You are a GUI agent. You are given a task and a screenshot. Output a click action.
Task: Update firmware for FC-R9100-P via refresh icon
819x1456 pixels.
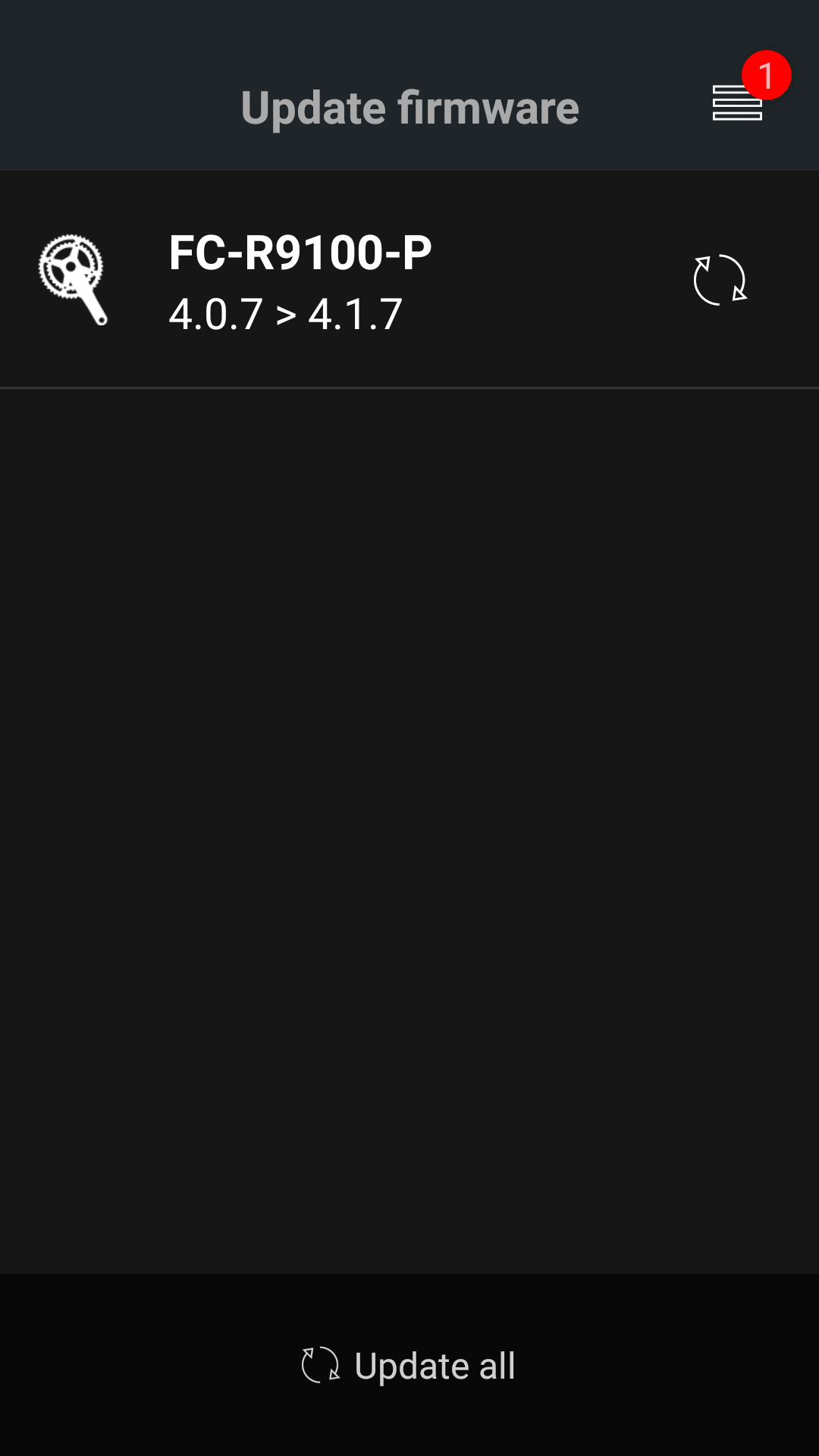point(720,280)
